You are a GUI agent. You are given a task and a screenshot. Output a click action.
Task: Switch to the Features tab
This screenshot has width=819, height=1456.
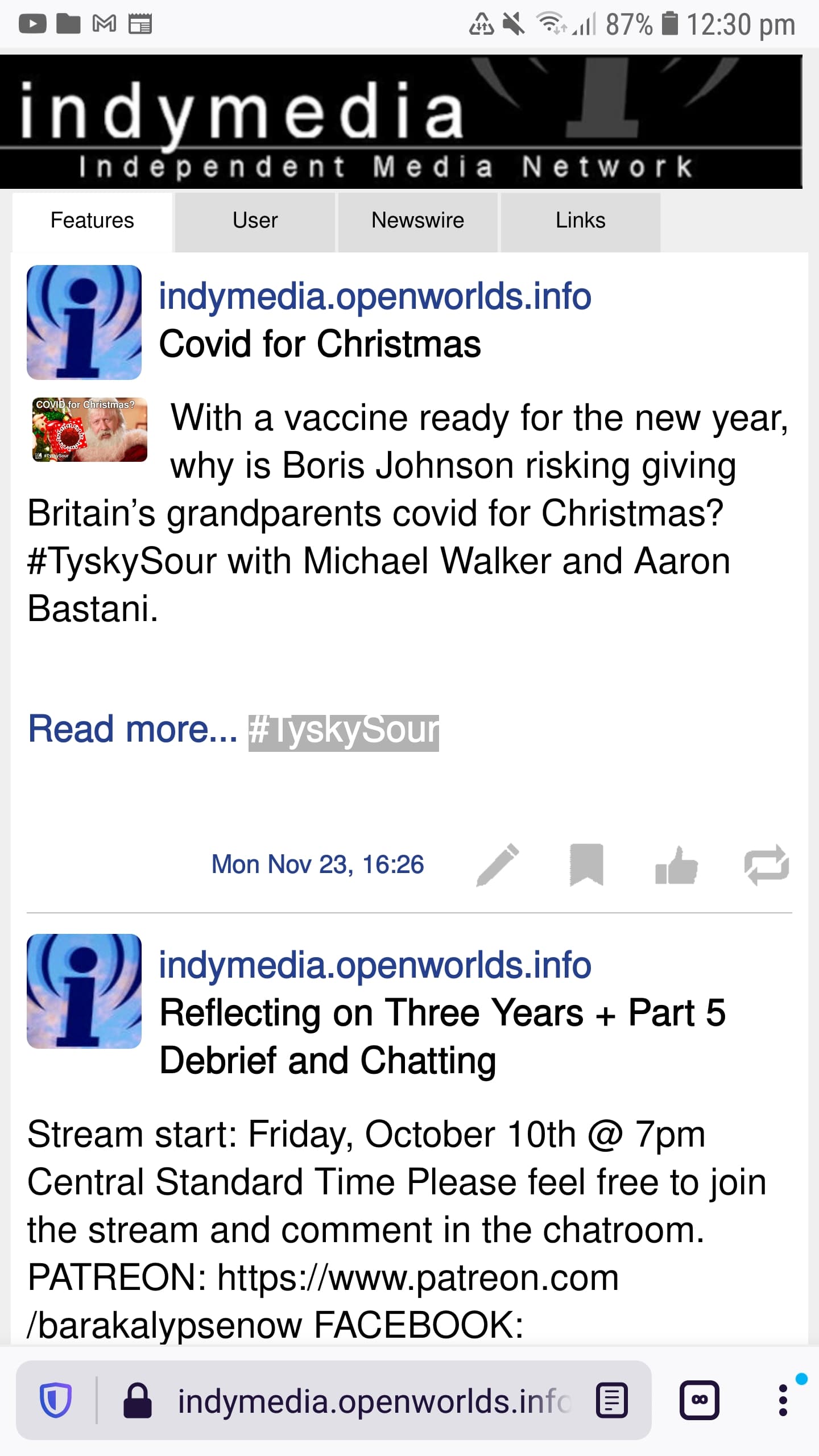[92, 221]
